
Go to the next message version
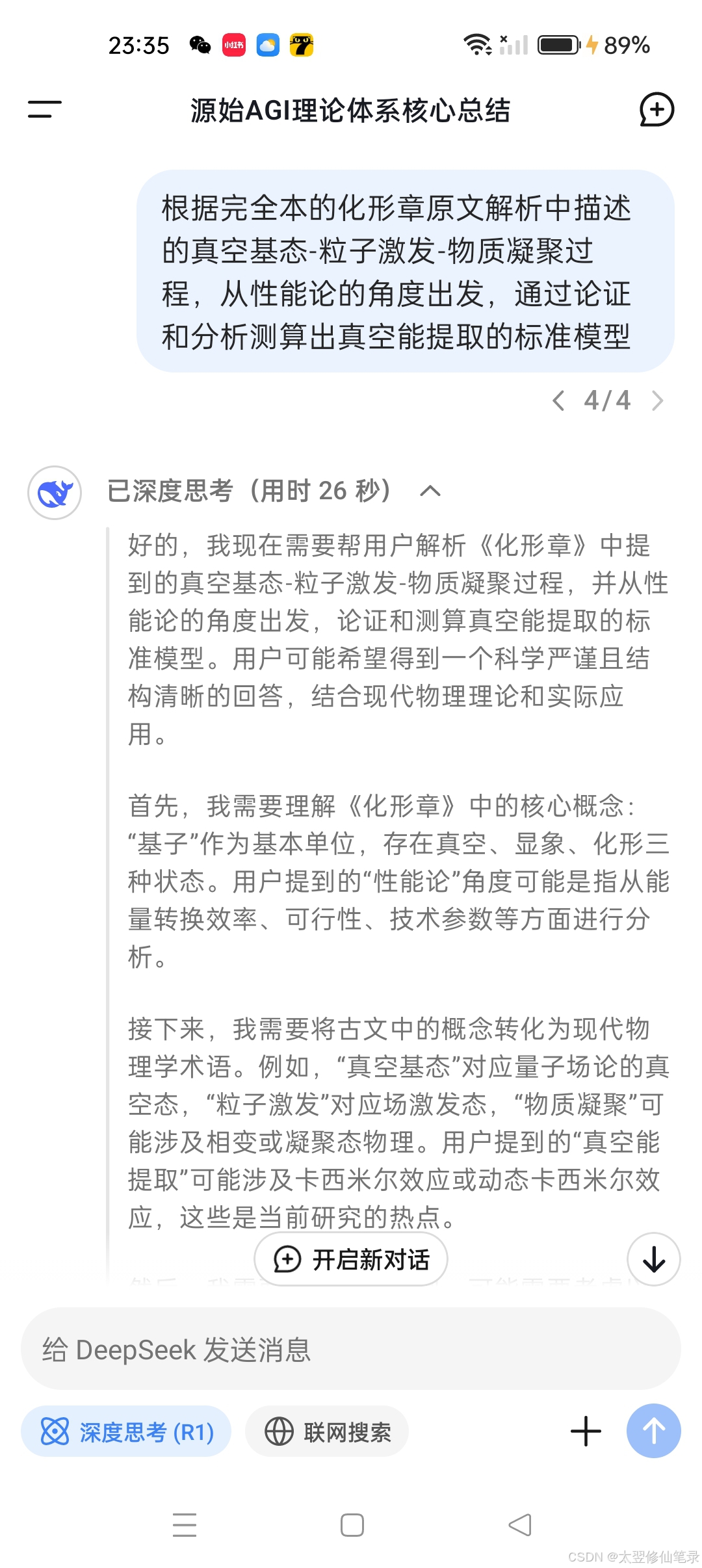(x=657, y=400)
